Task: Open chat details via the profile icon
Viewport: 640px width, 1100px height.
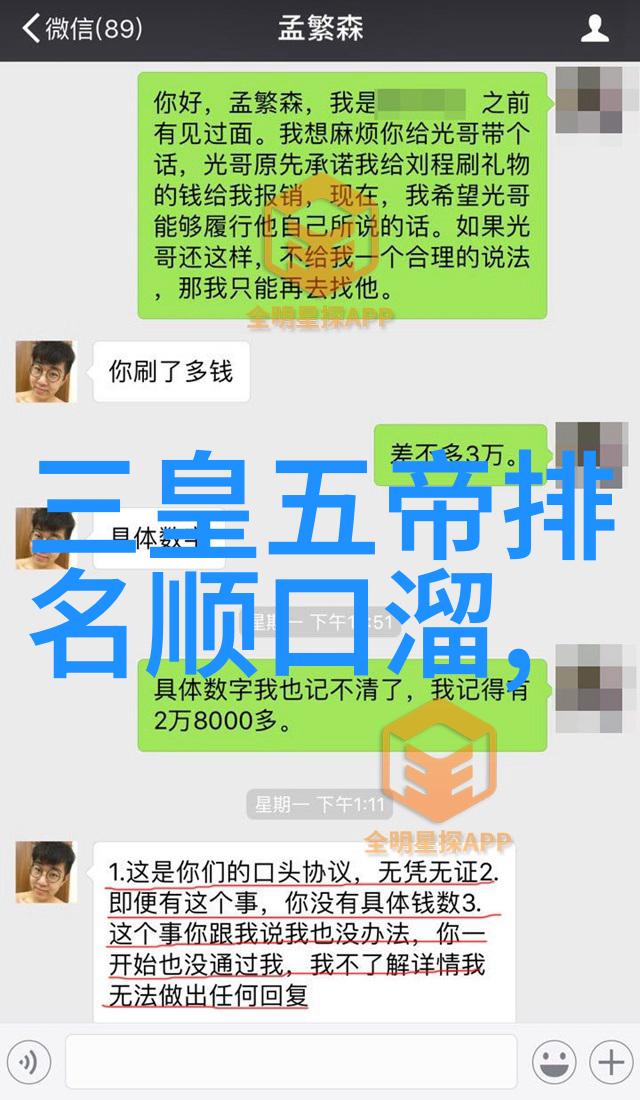Action: pyautogui.click(x=595, y=29)
